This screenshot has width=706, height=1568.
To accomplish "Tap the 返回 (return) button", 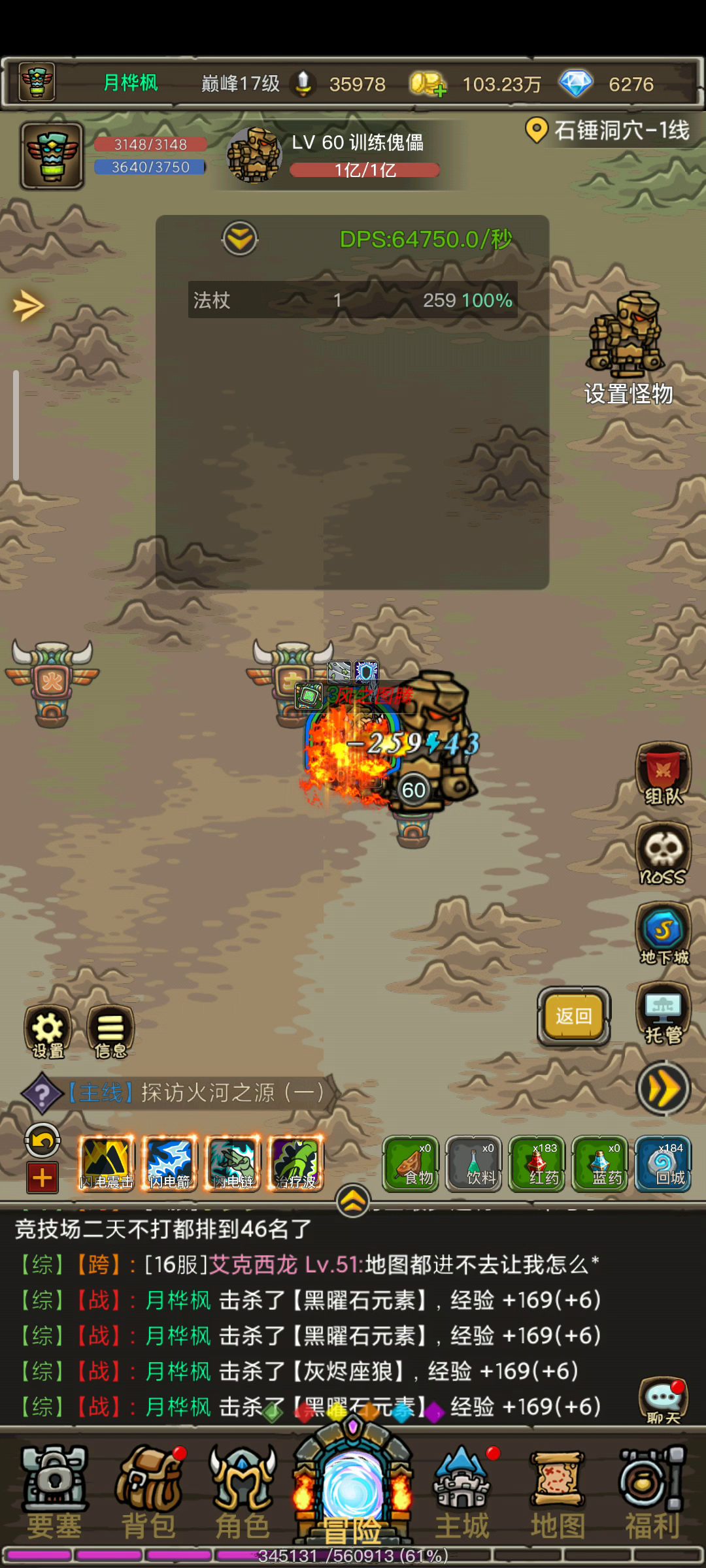I will 574,1016.
